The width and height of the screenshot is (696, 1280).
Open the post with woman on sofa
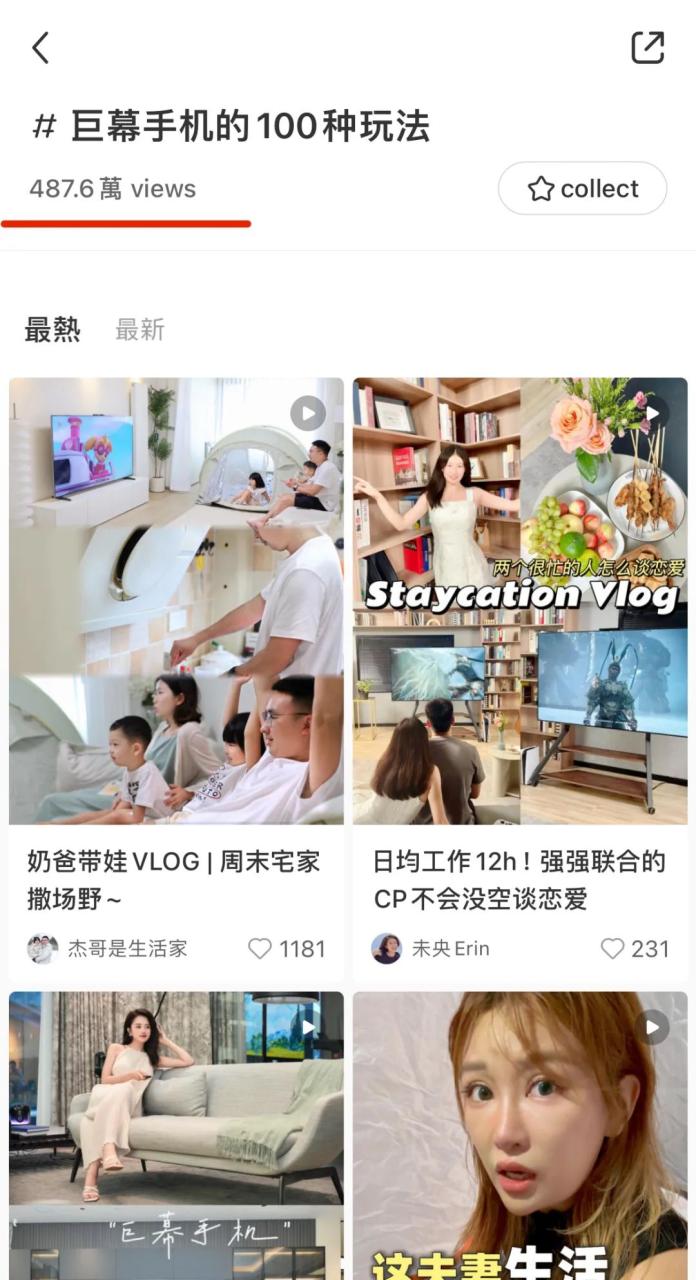(x=176, y=1135)
